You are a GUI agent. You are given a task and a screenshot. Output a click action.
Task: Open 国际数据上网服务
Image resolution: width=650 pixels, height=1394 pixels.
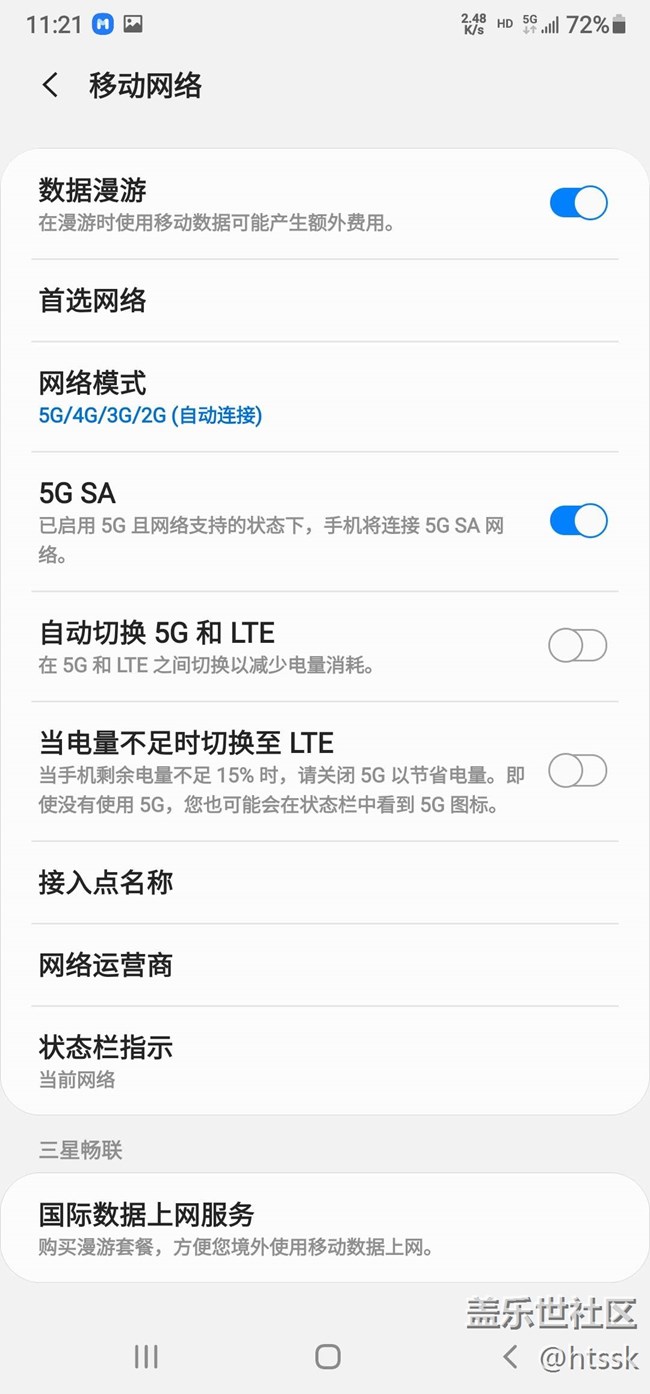[325, 1228]
